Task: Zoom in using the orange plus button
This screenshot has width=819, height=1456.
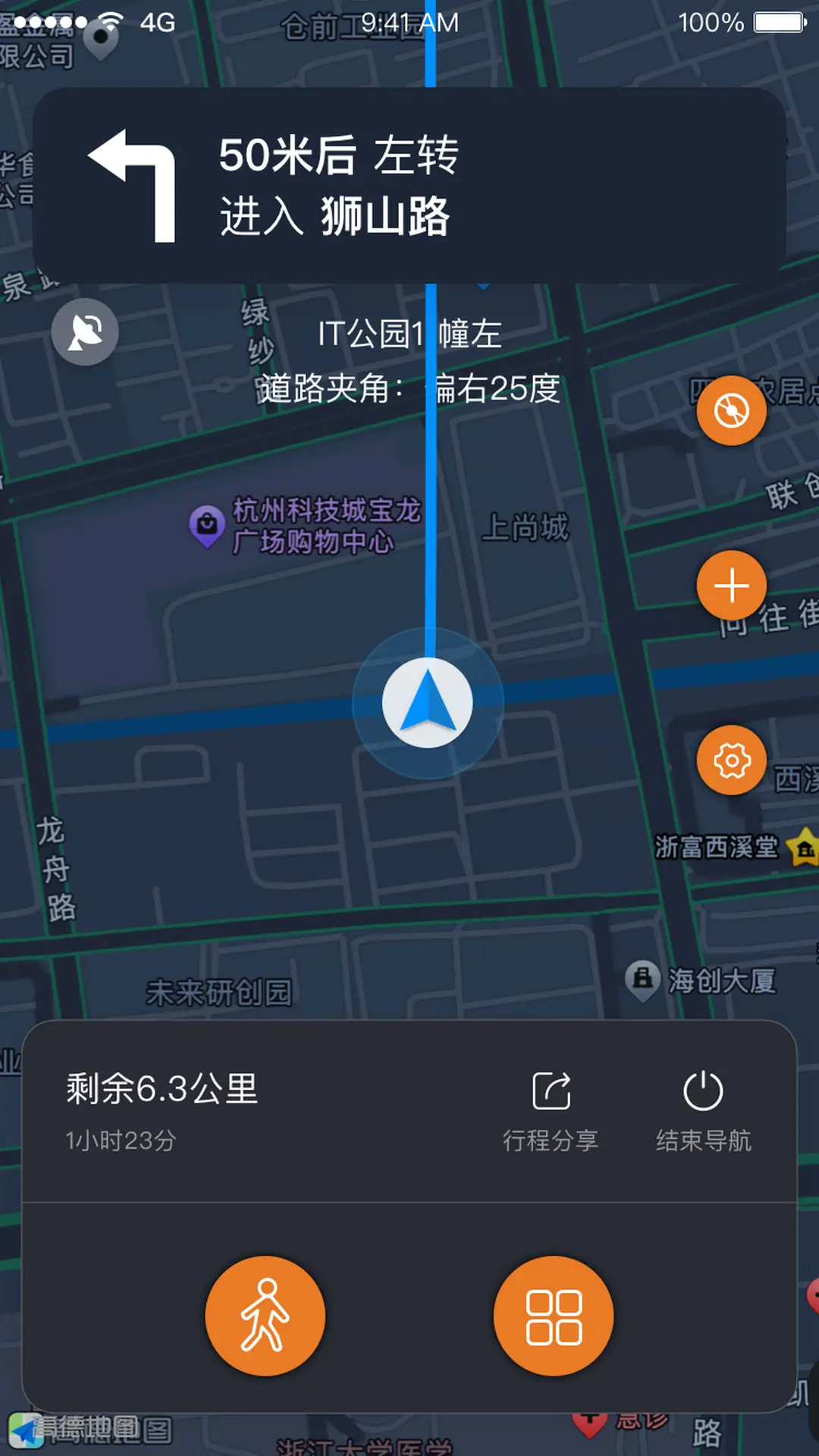Action: pos(730,586)
